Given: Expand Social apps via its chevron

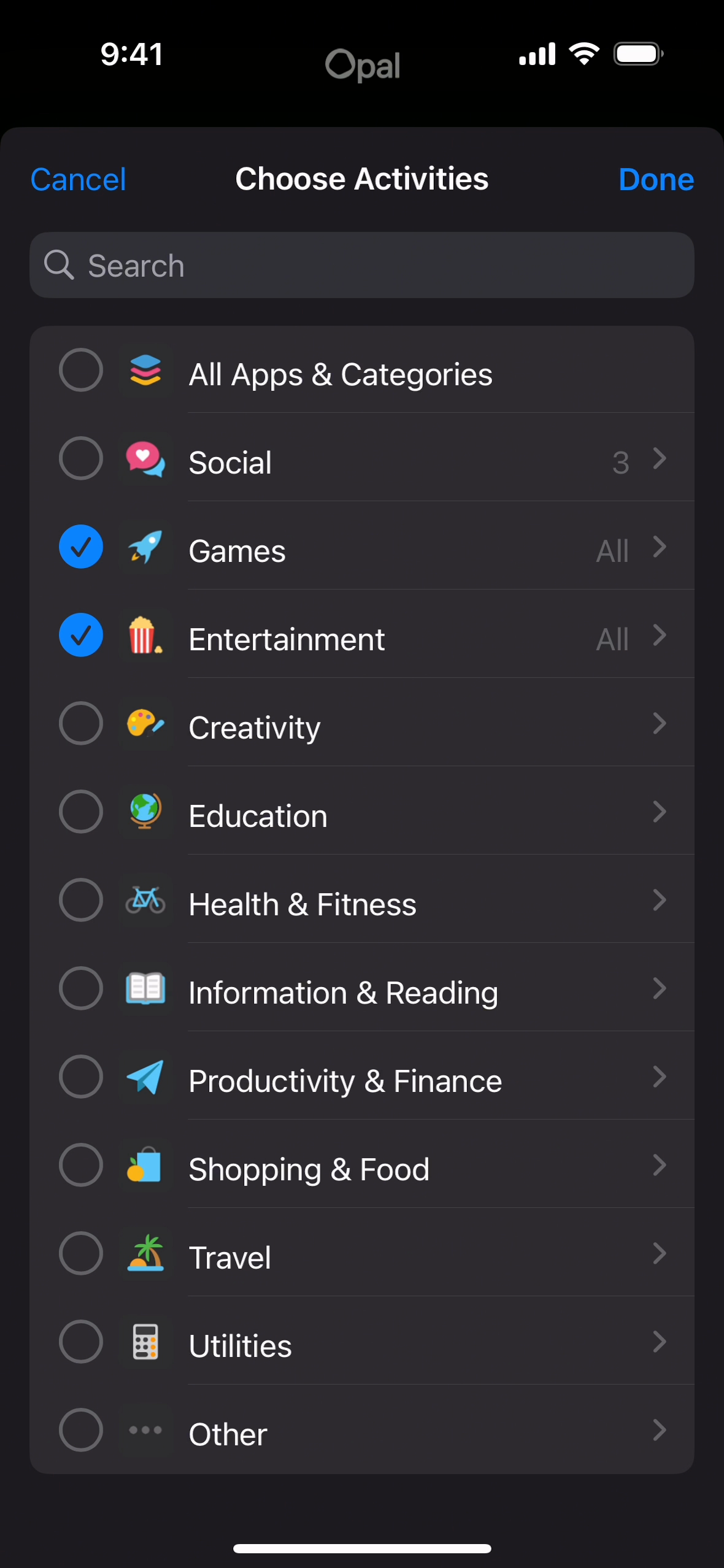Looking at the screenshot, I should 660,458.
